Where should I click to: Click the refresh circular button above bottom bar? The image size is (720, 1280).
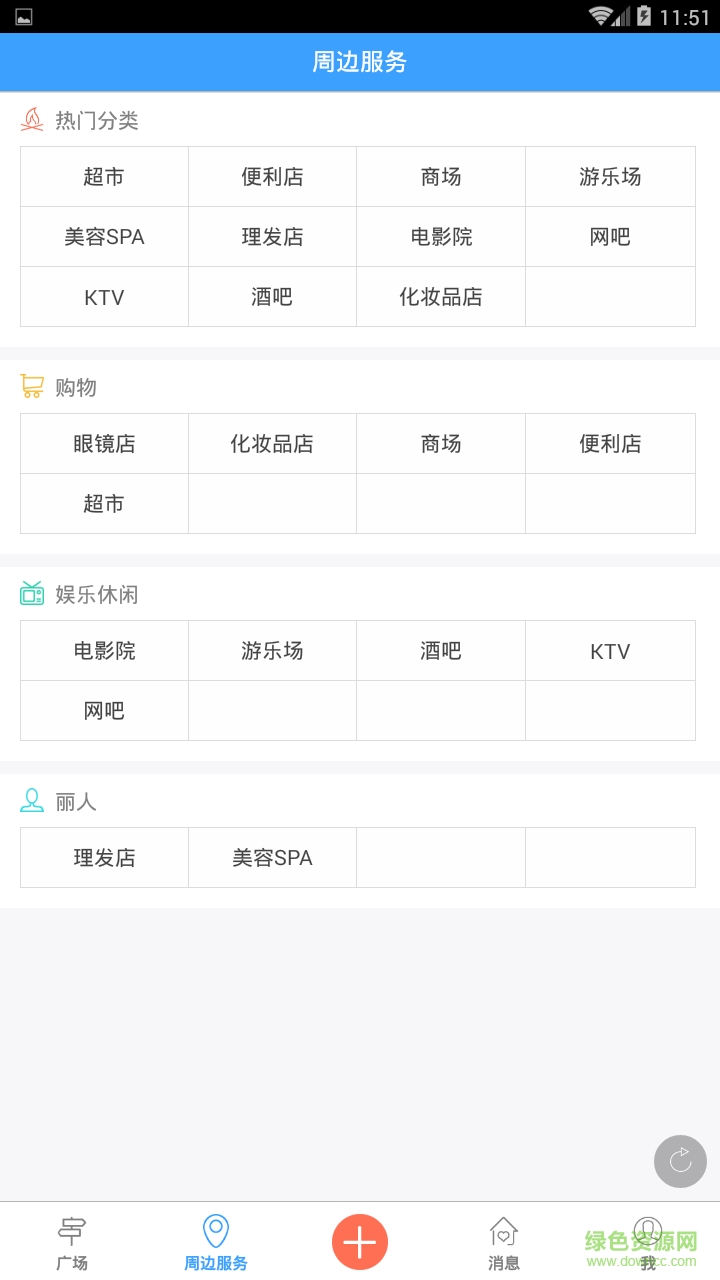[x=680, y=1162]
